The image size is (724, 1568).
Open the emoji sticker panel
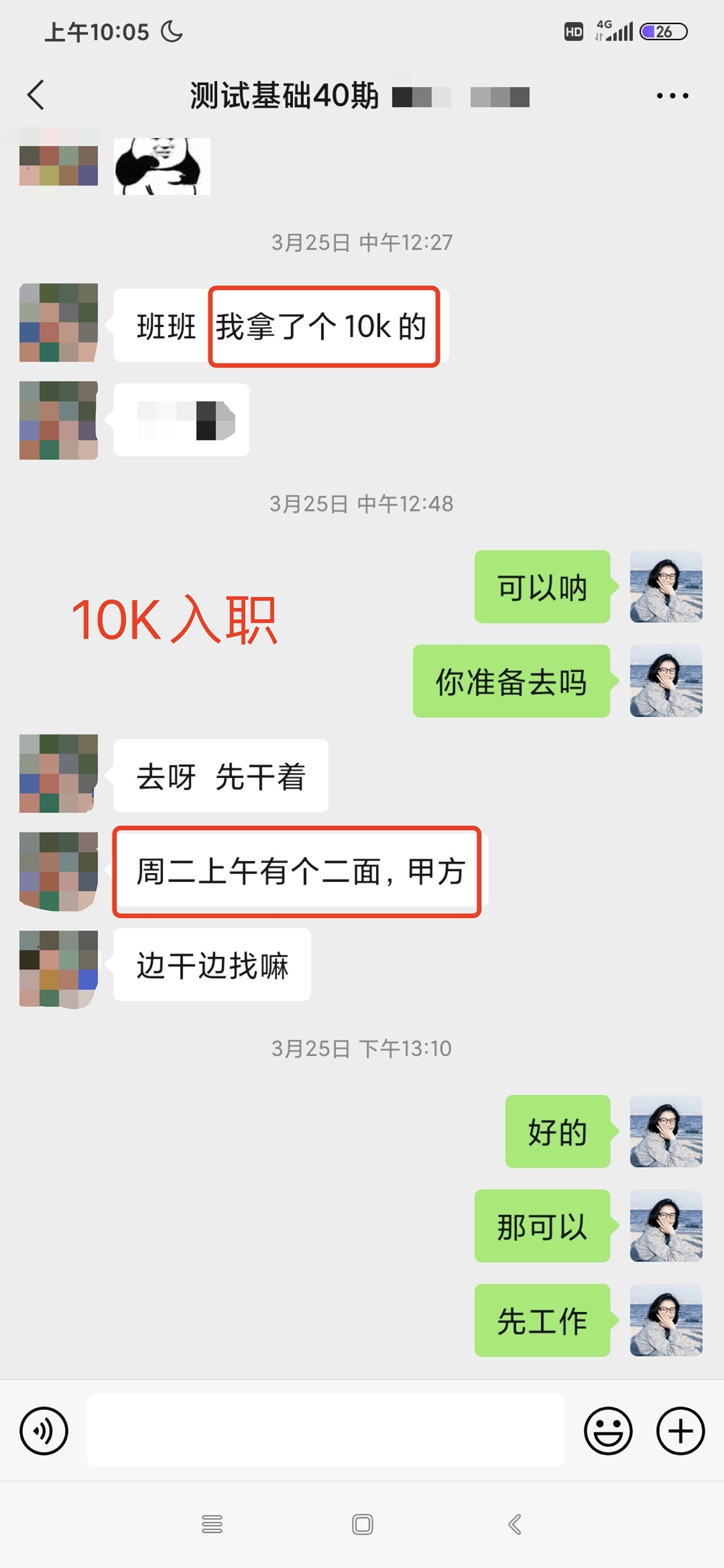608,1431
